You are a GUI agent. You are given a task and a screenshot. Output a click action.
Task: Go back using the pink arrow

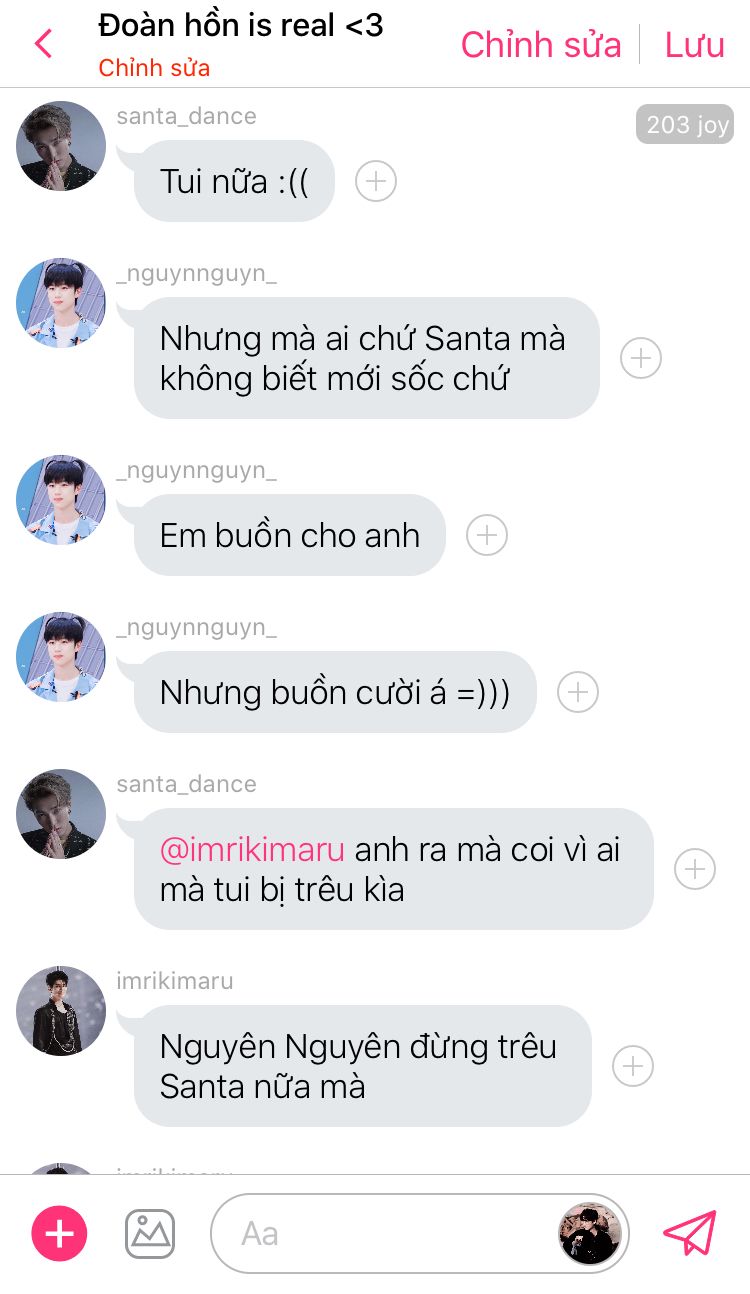point(43,44)
